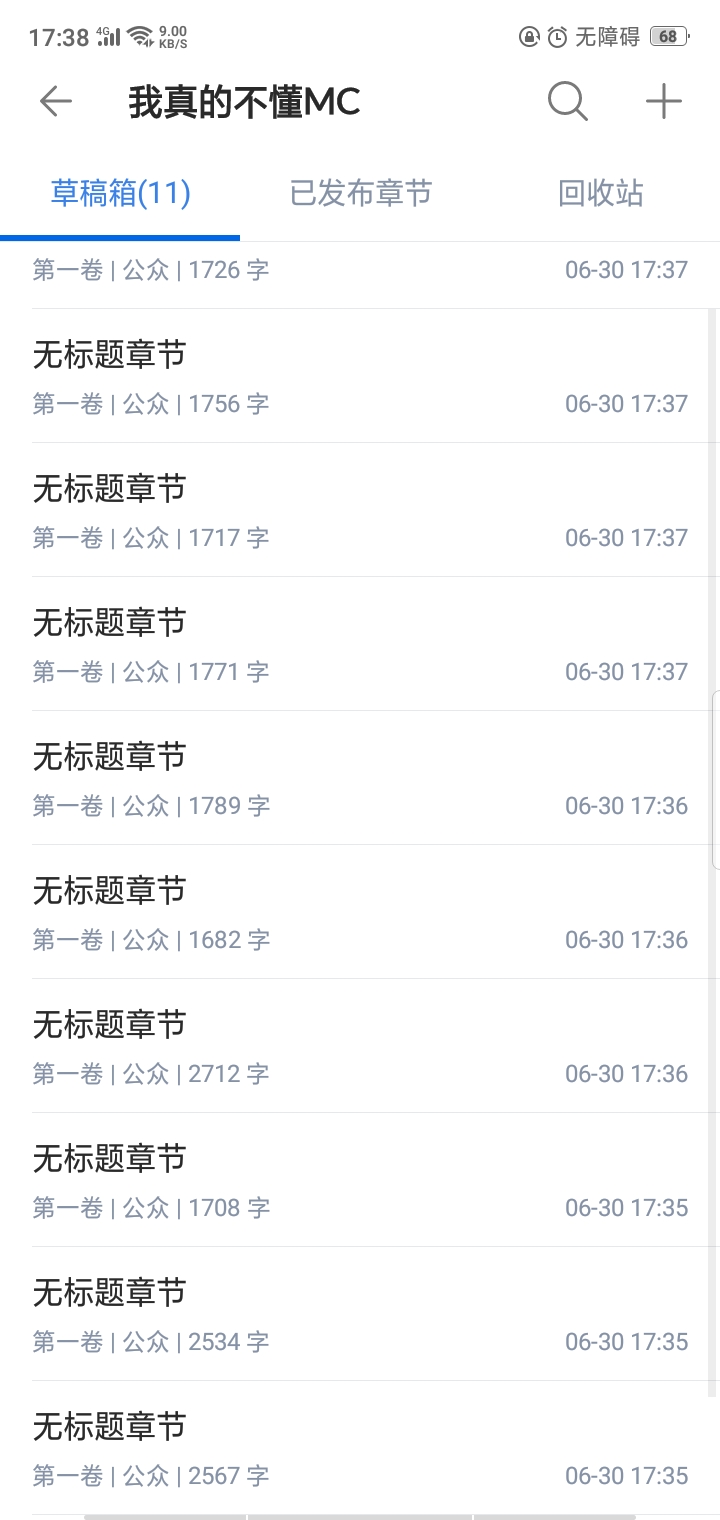The height and width of the screenshot is (1520, 720).
Task: Open the draft with 1789 字
Action: (x=360, y=778)
